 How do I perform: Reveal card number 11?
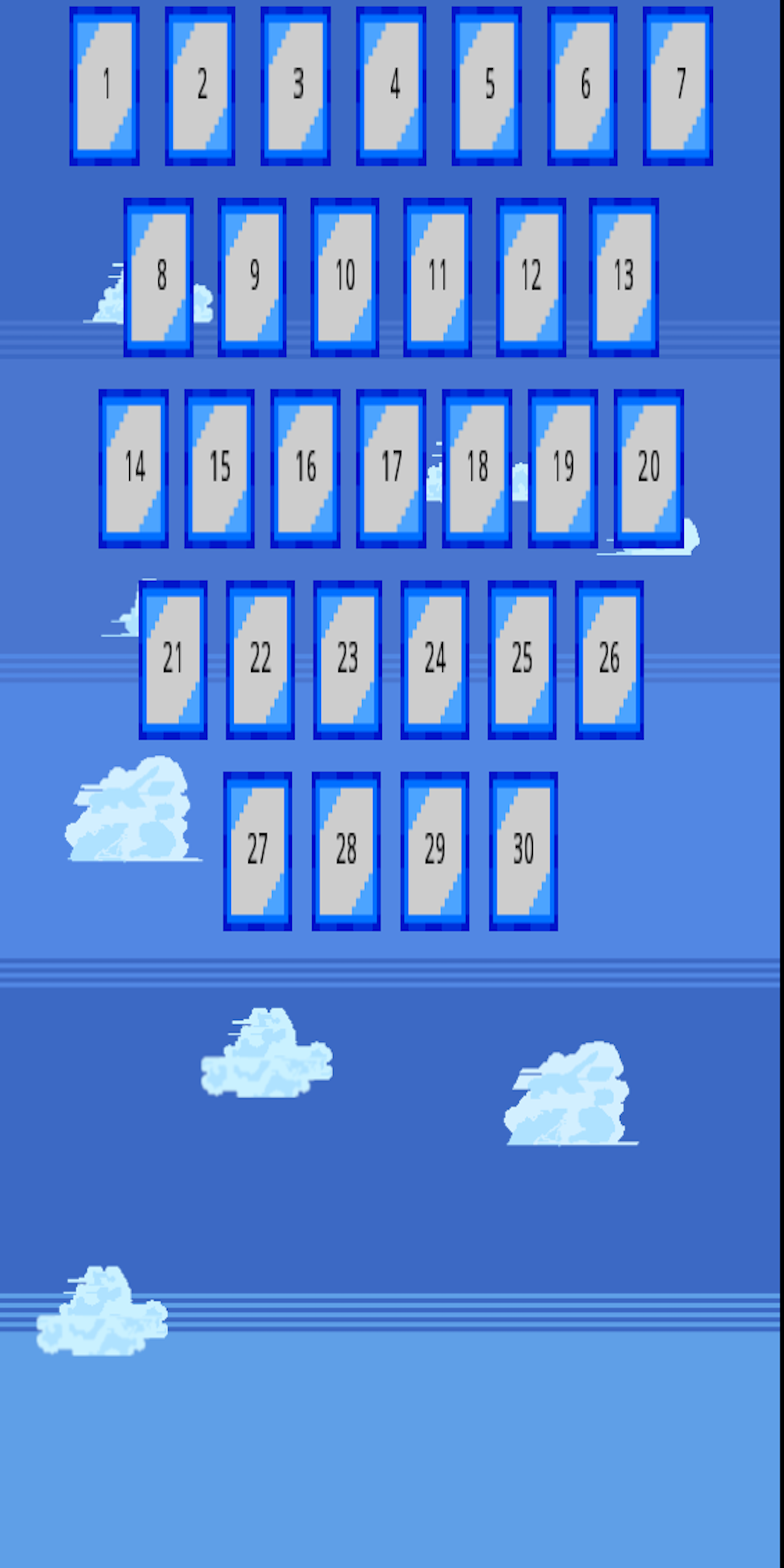pos(438,276)
